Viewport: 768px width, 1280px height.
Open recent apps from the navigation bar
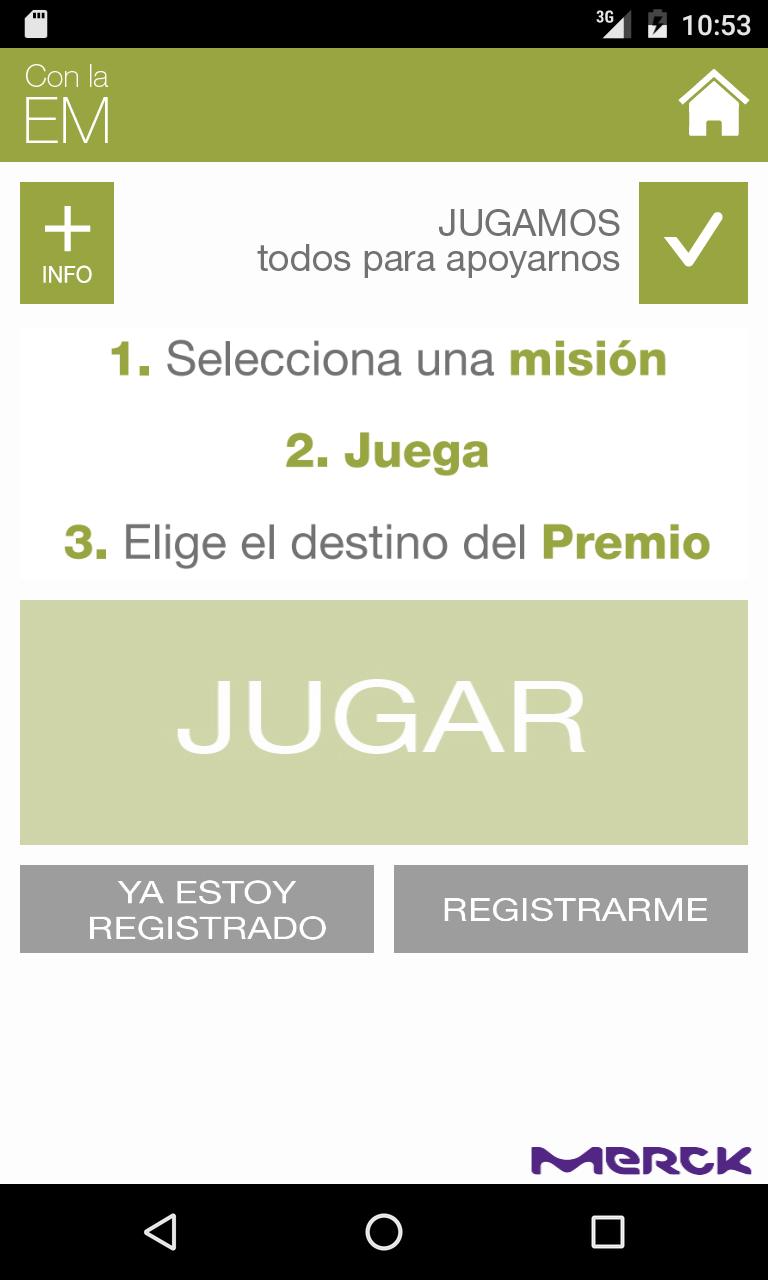(x=607, y=1232)
